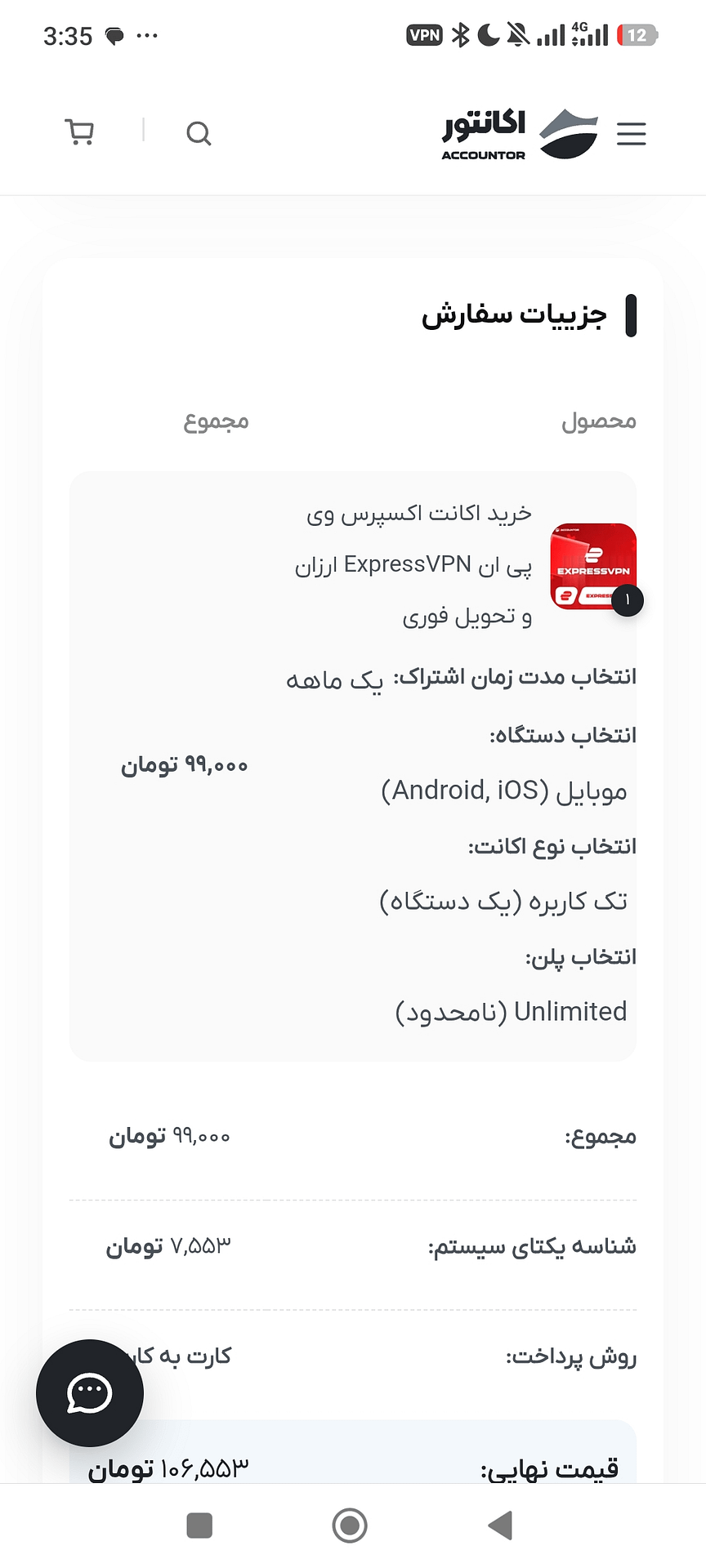
Task: Open the hamburger menu
Action: pos(632,133)
